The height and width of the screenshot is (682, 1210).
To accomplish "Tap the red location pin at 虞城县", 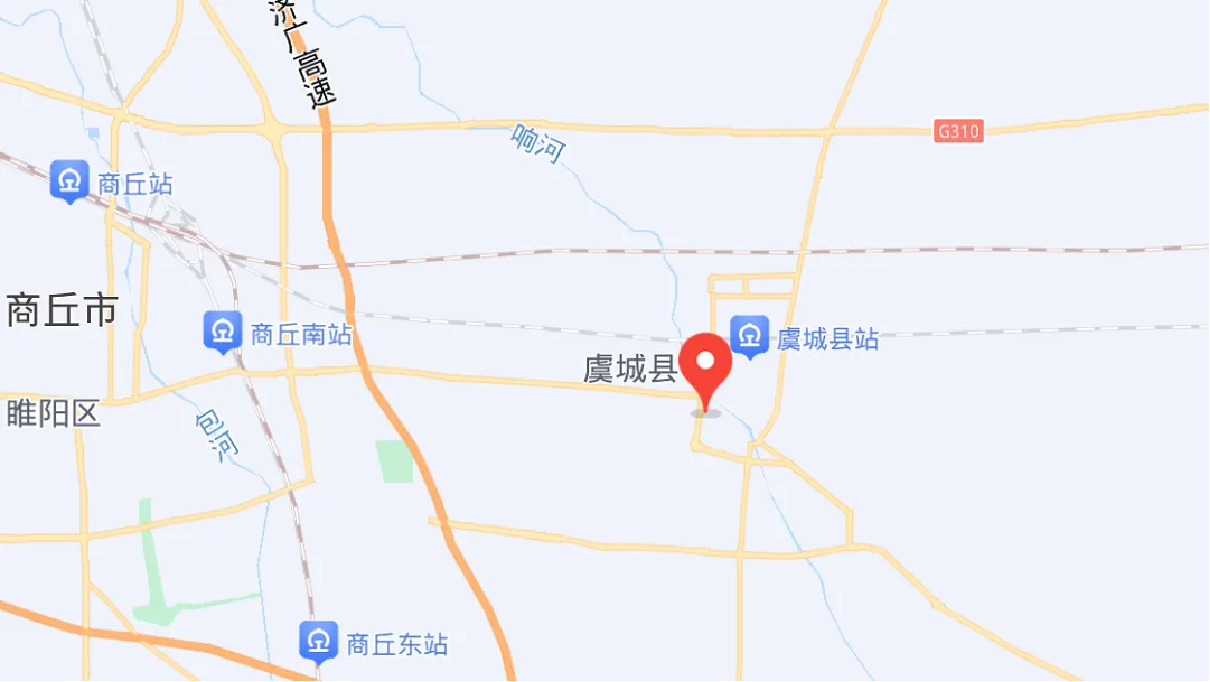I will [x=706, y=365].
